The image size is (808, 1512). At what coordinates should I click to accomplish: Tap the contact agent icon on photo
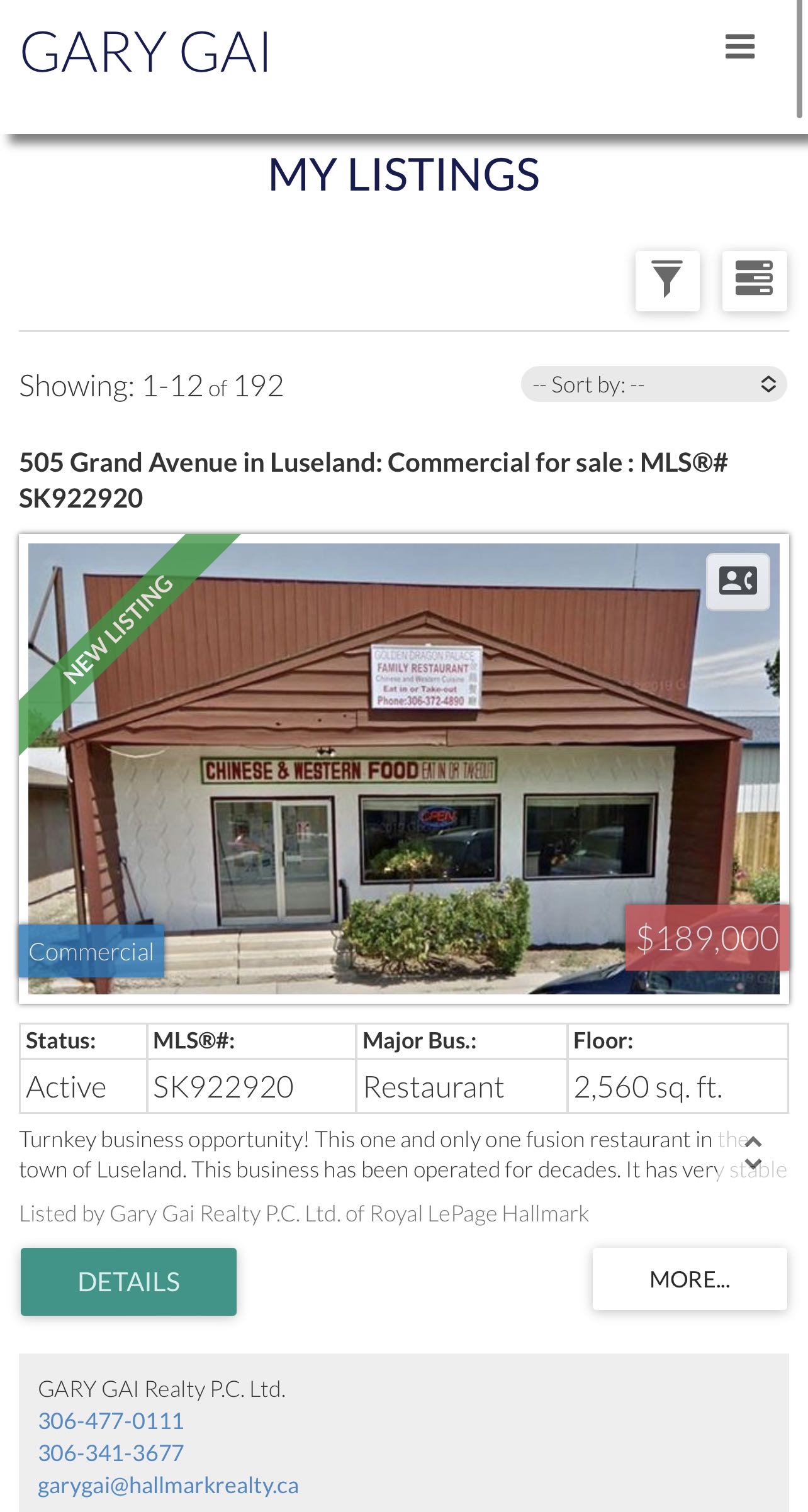(x=738, y=581)
